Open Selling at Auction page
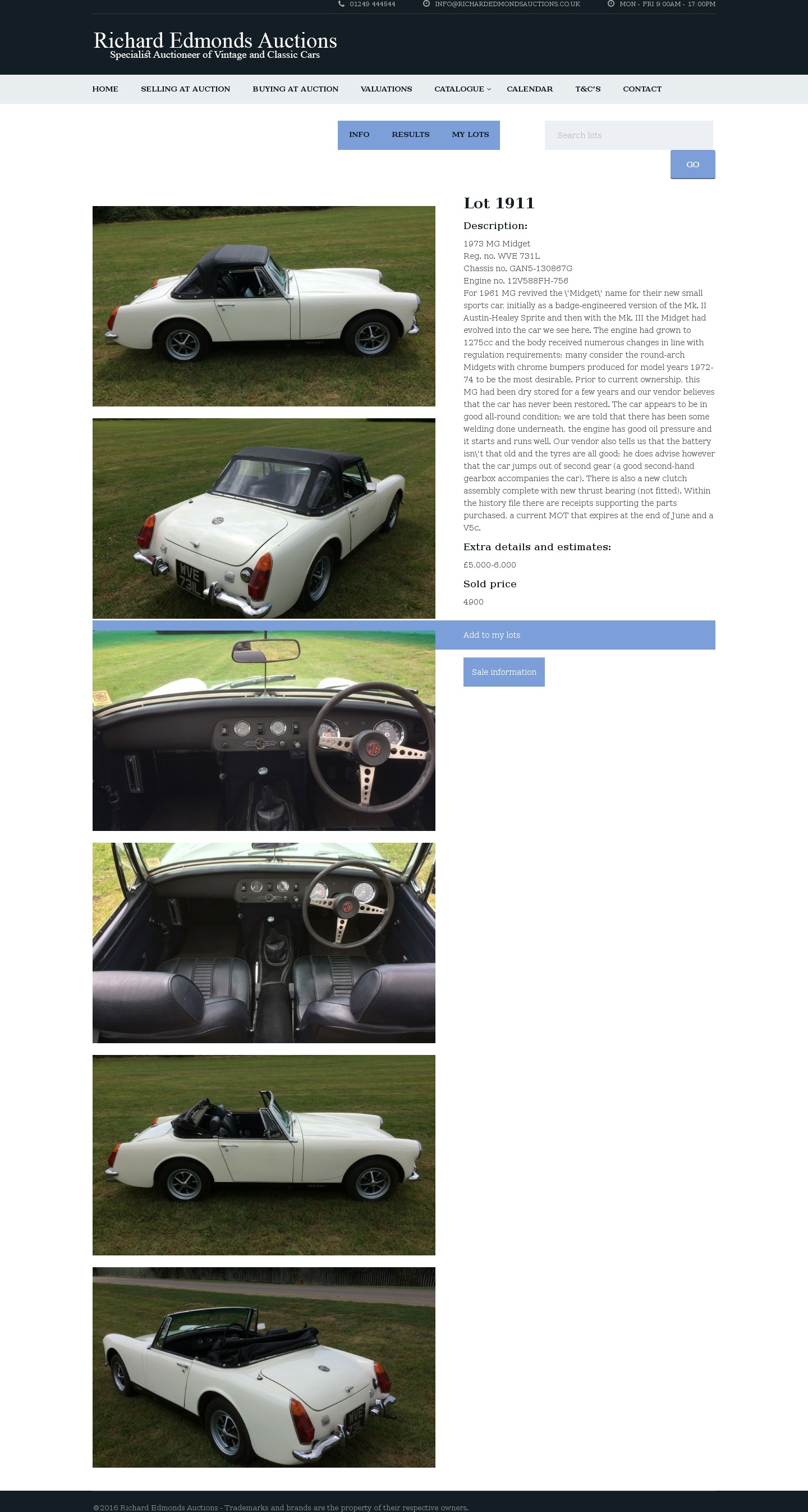Image resolution: width=808 pixels, height=1512 pixels. tap(185, 89)
